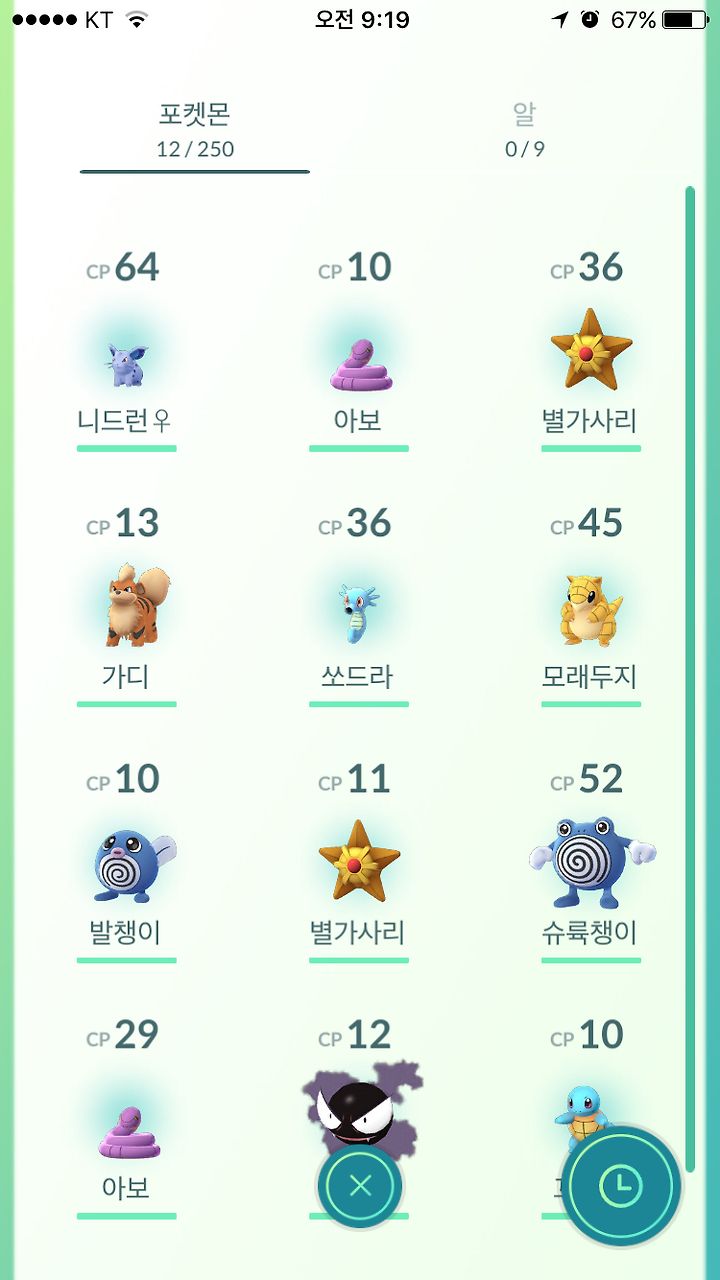Switch to the 알 (eggs) tab

tap(525, 130)
